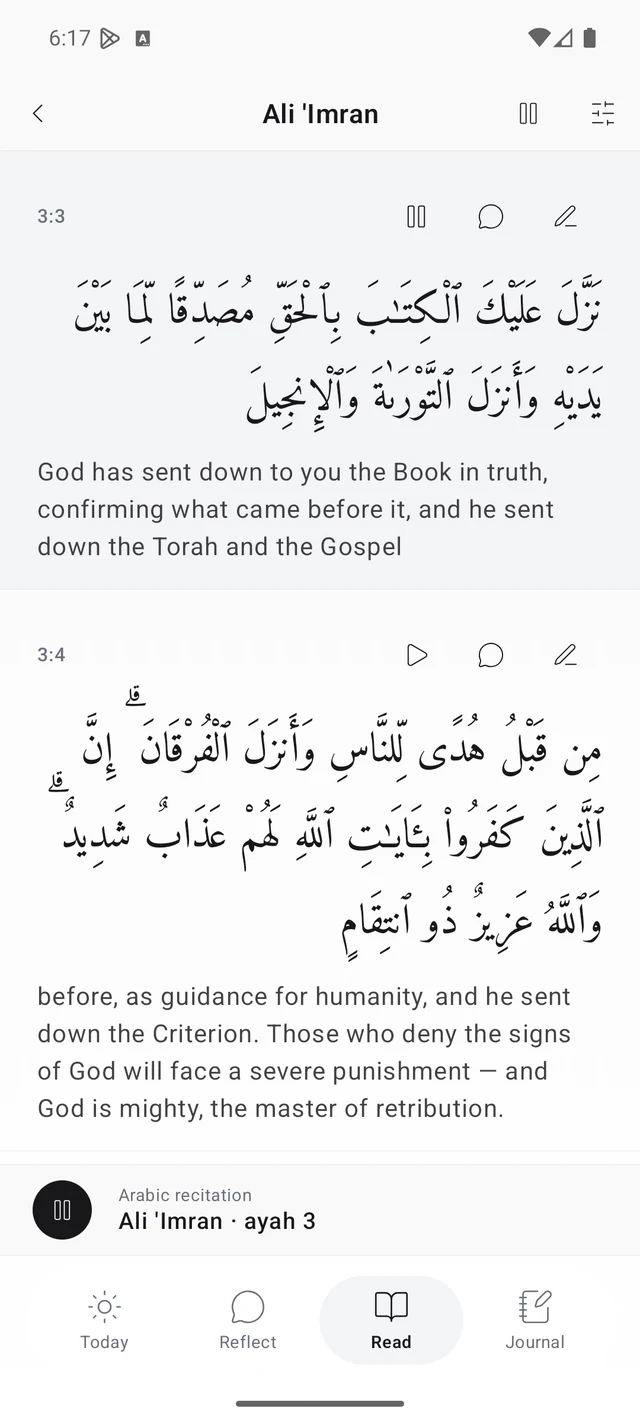Go back from Ali 'Imran
The width and height of the screenshot is (640, 1422).
[x=38, y=114]
